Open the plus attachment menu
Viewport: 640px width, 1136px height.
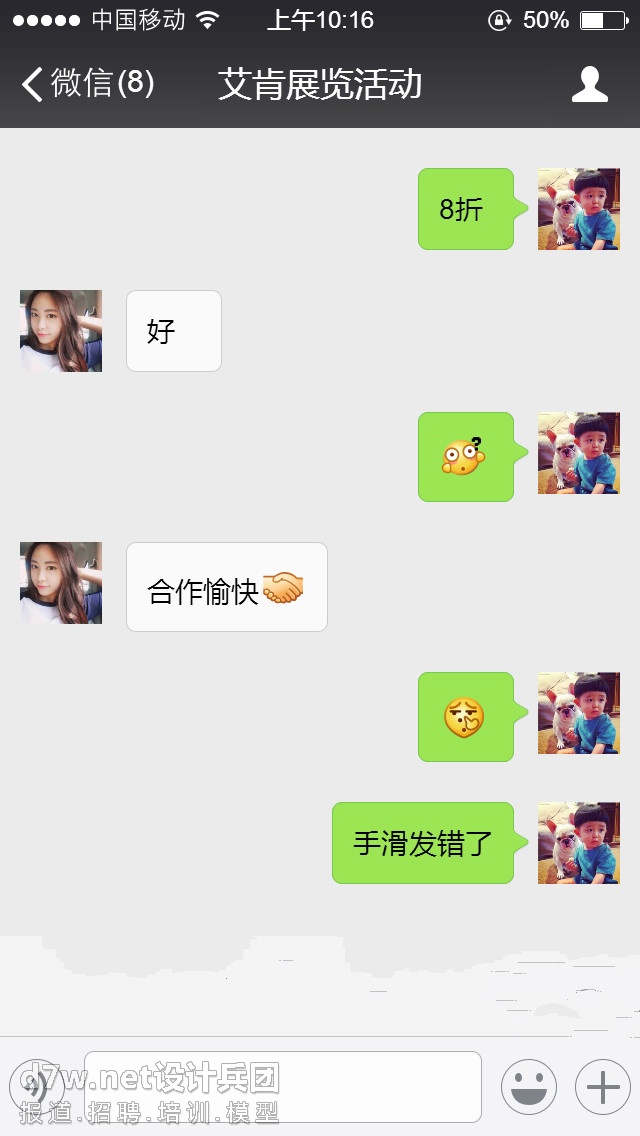(602, 1086)
